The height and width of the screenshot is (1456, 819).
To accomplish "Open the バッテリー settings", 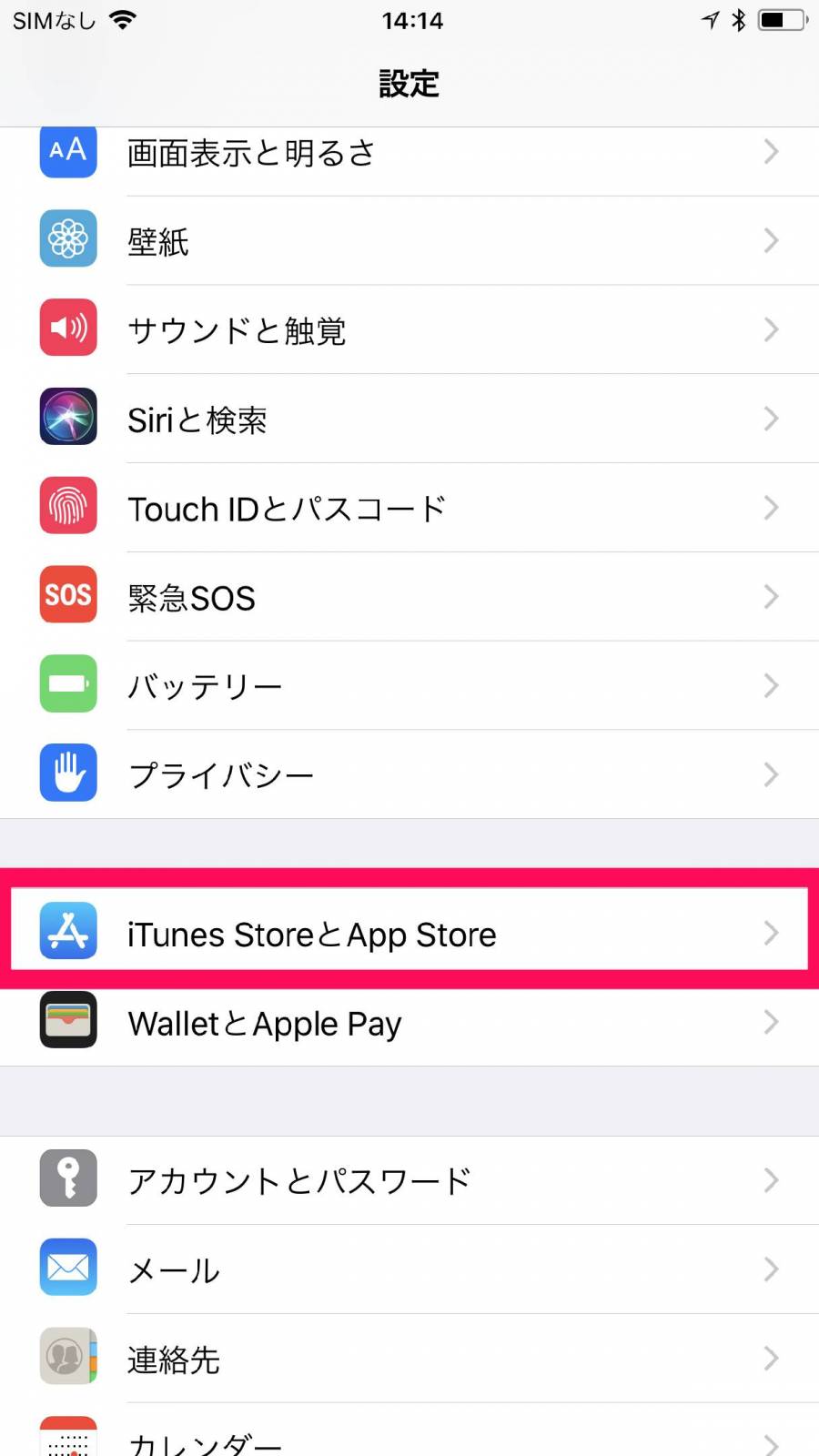I will click(409, 685).
